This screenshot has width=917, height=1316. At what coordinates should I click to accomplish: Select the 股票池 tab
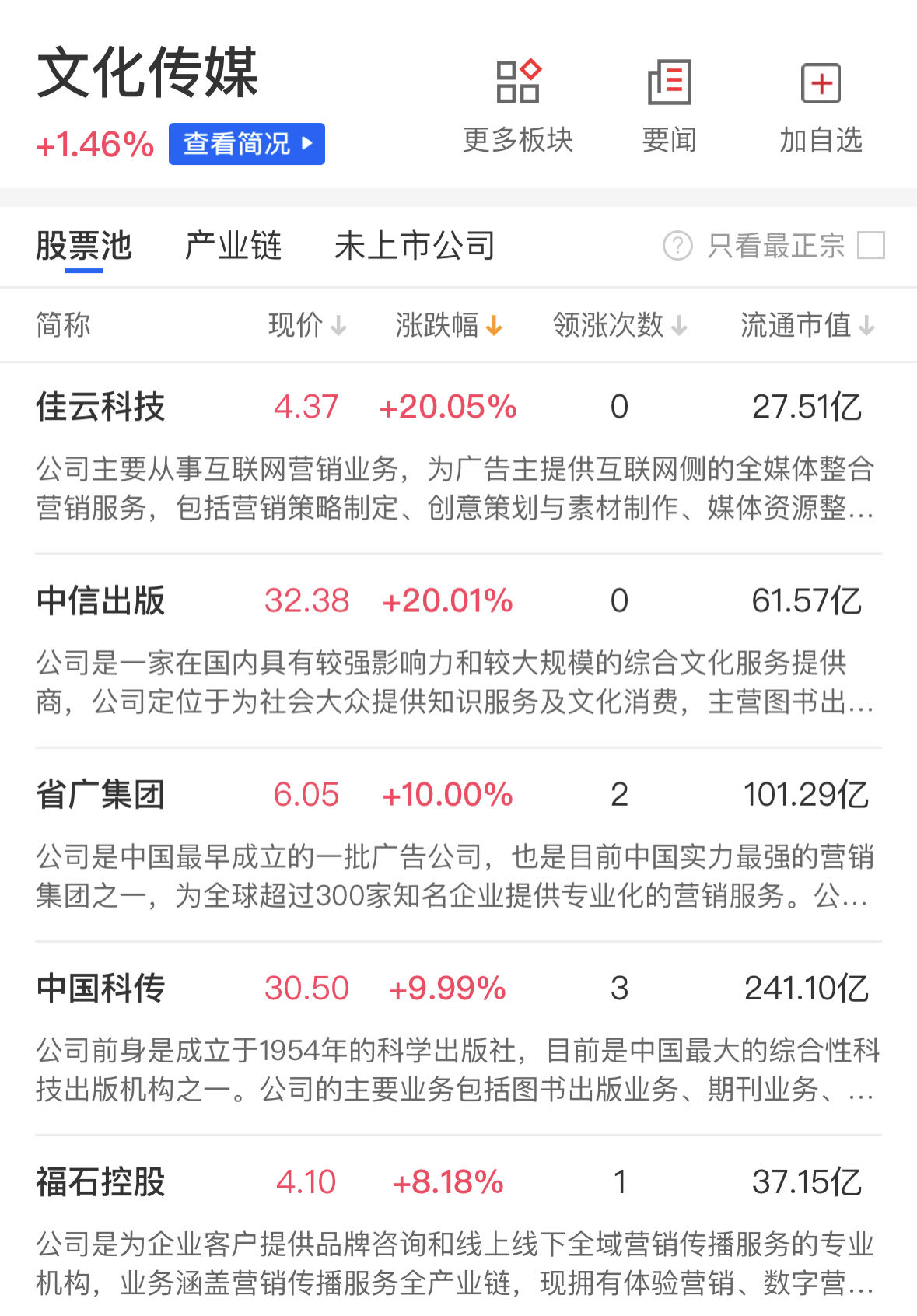pyautogui.click(x=84, y=246)
